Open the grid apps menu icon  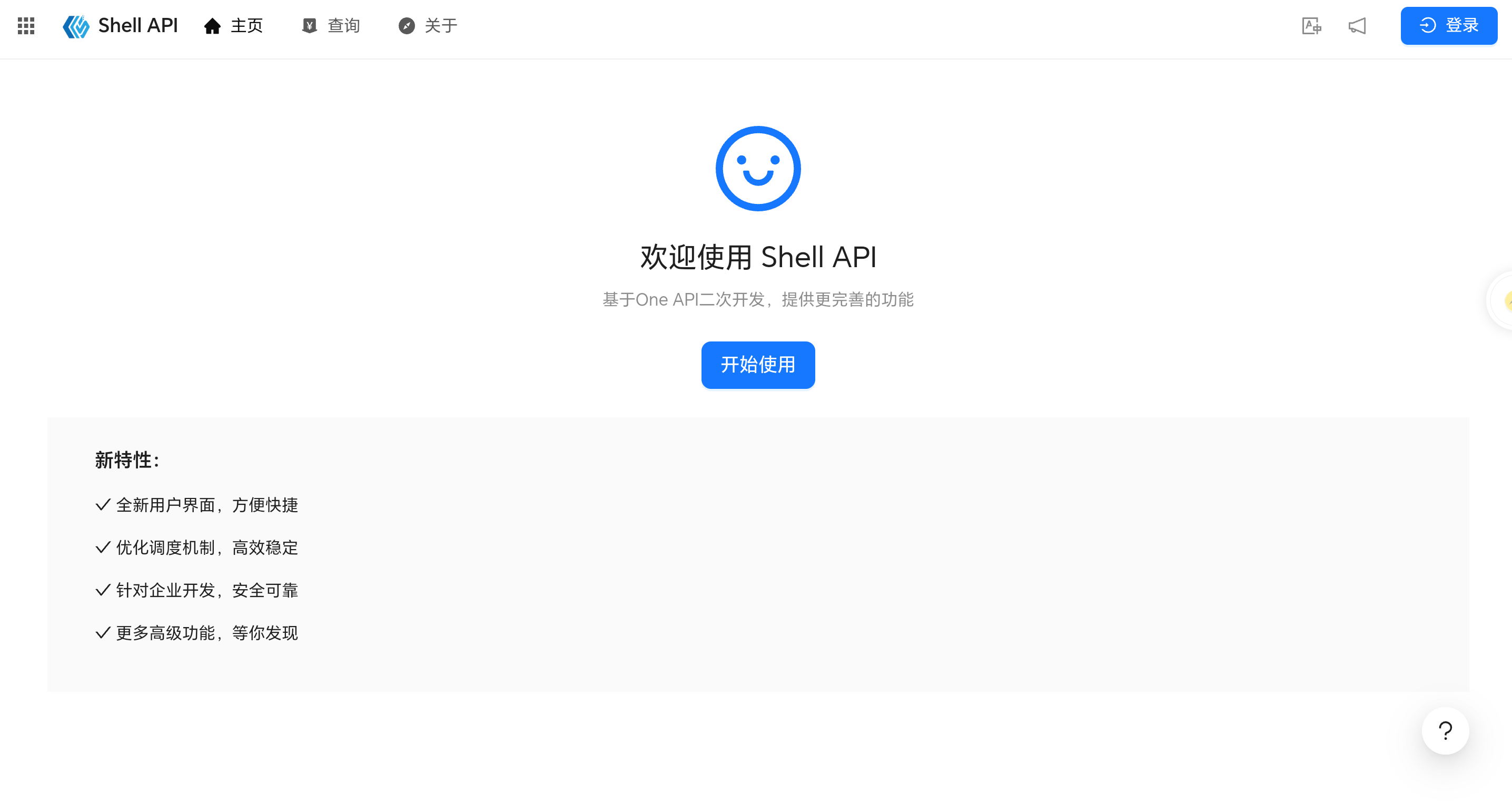pos(26,26)
